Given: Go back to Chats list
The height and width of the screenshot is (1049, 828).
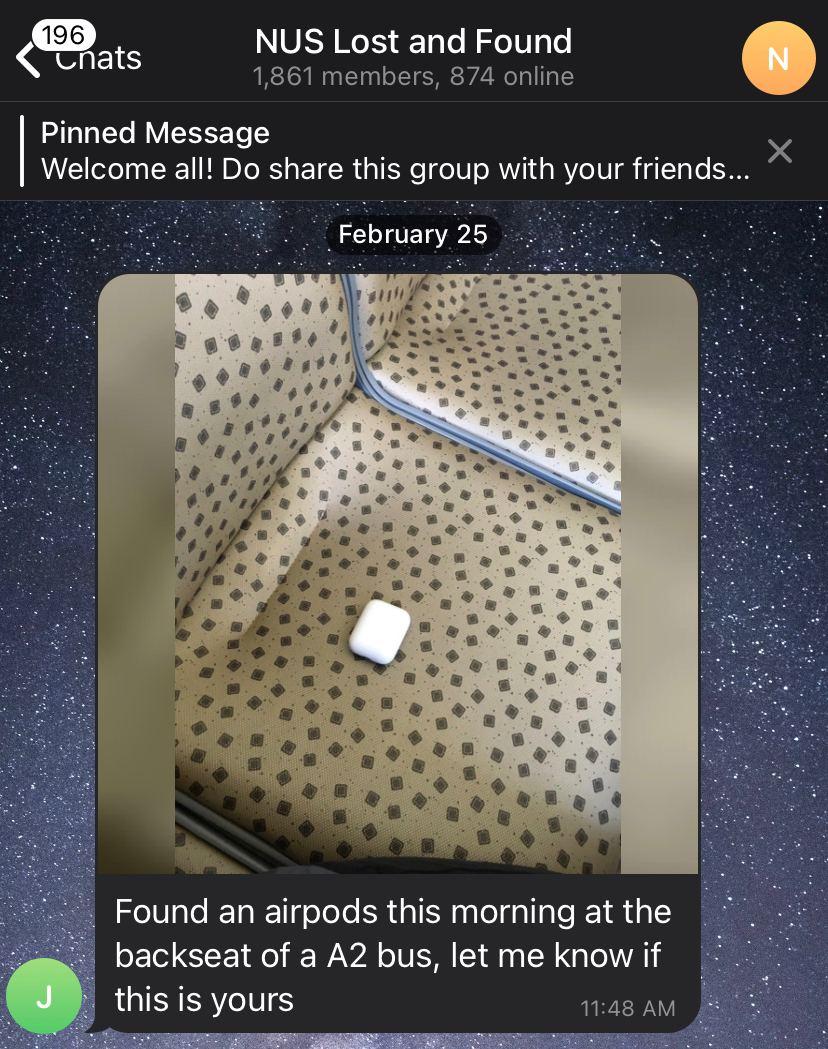Looking at the screenshot, I should click(78, 57).
